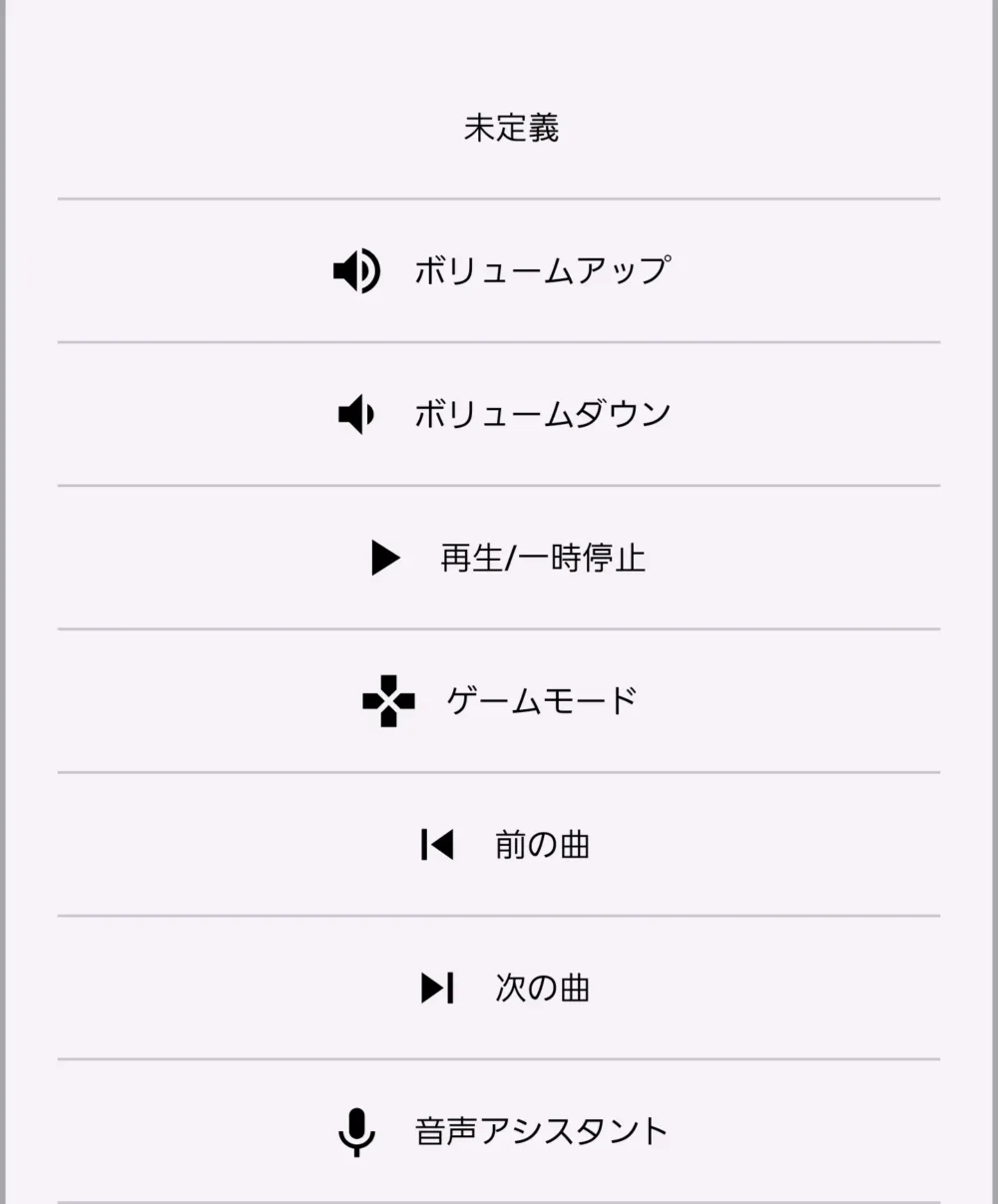Select the 前の曲 menu entry
This screenshot has height=1204, width=998.
(542, 844)
